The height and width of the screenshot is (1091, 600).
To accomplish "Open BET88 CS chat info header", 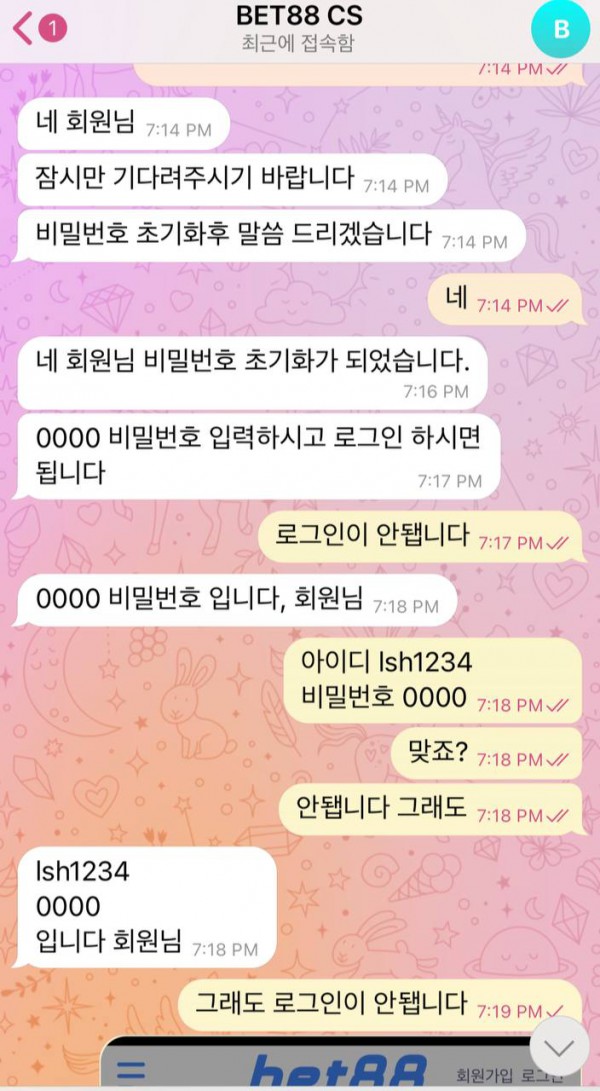I will coord(298,28).
